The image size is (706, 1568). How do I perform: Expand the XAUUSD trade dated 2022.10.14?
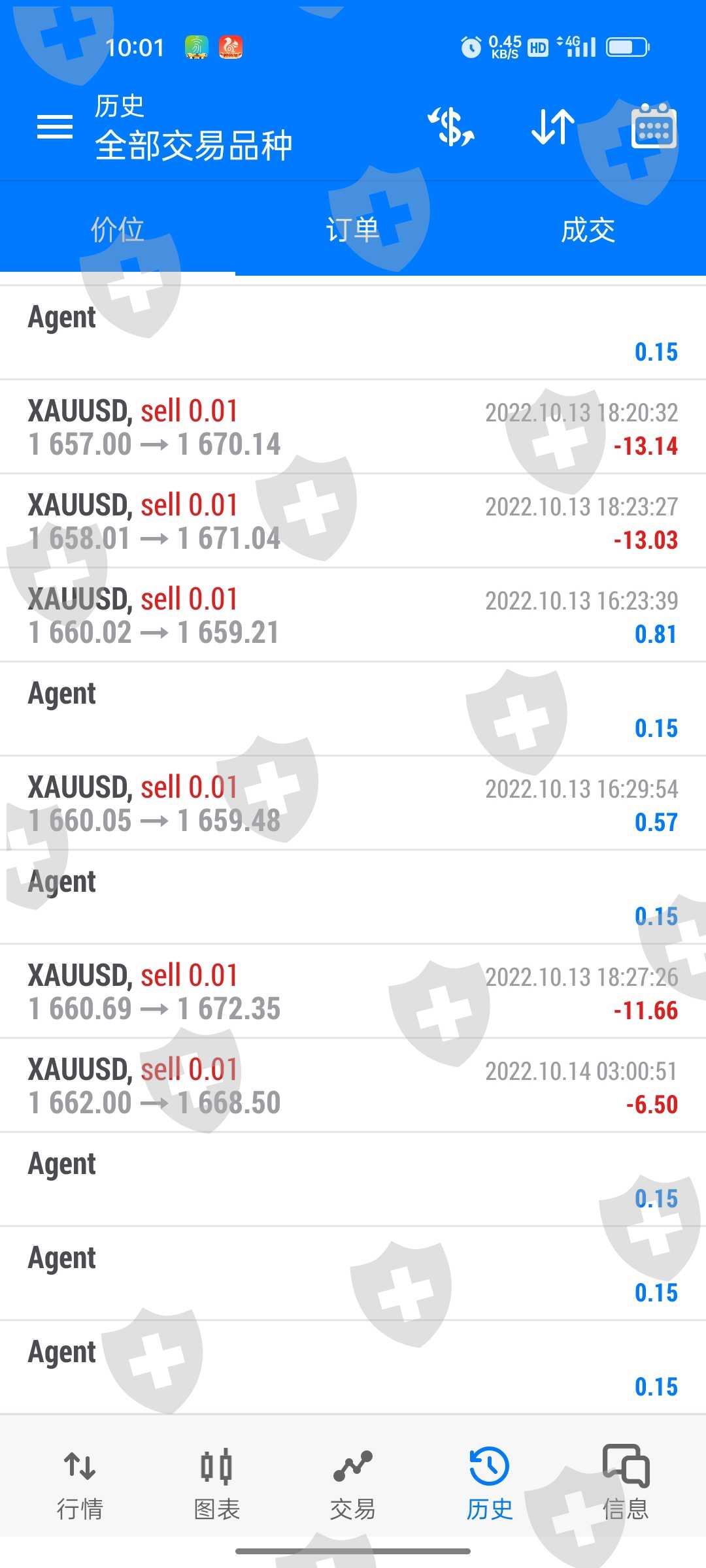(353, 1086)
